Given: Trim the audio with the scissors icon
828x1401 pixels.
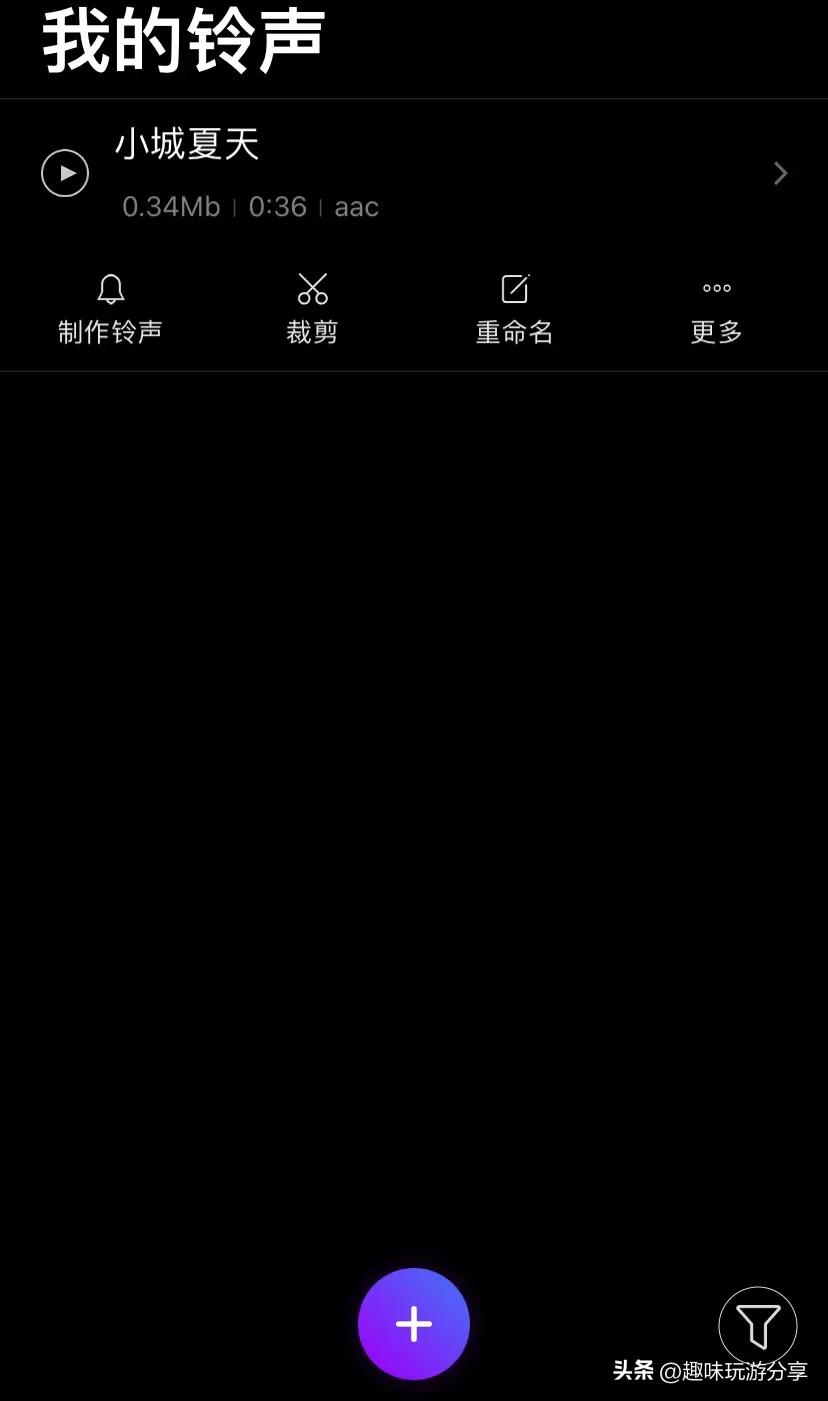Looking at the screenshot, I should tap(312, 289).
